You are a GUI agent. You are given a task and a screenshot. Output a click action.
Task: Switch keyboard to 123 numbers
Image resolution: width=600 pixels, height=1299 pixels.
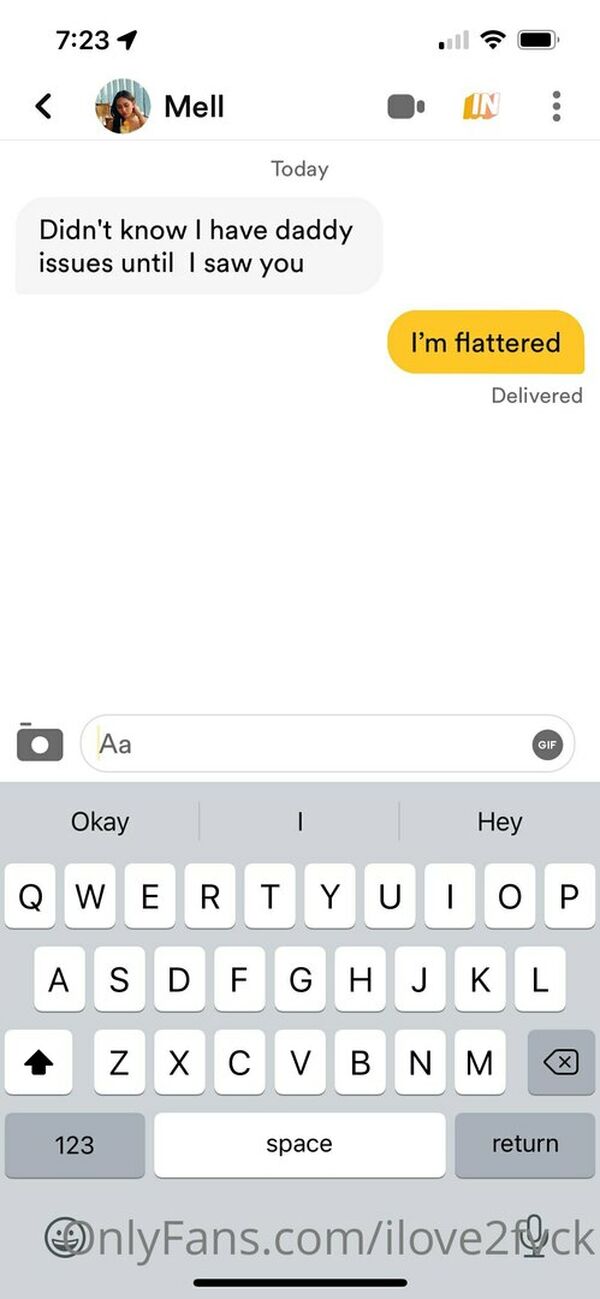pyautogui.click(x=74, y=1145)
